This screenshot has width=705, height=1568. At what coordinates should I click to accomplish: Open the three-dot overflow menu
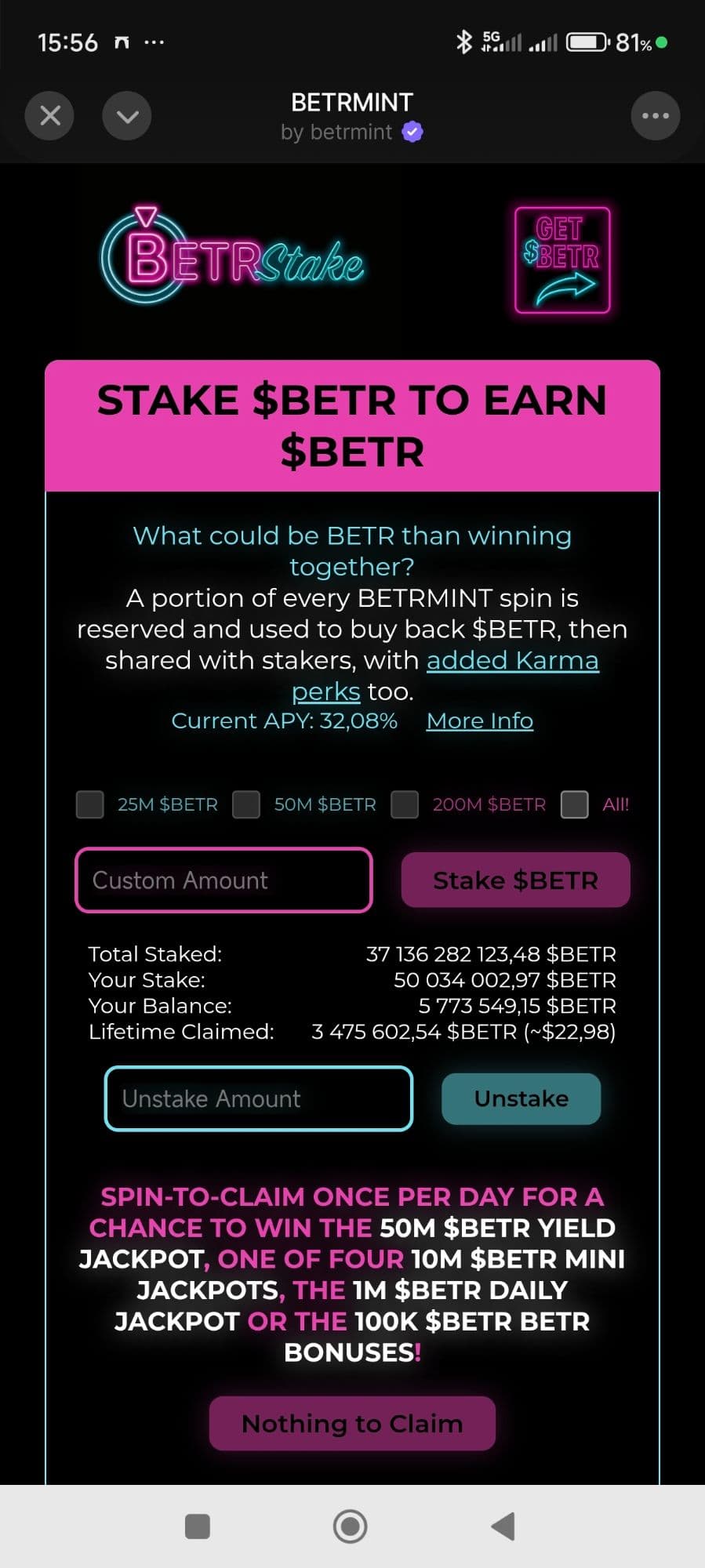tap(655, 116)
